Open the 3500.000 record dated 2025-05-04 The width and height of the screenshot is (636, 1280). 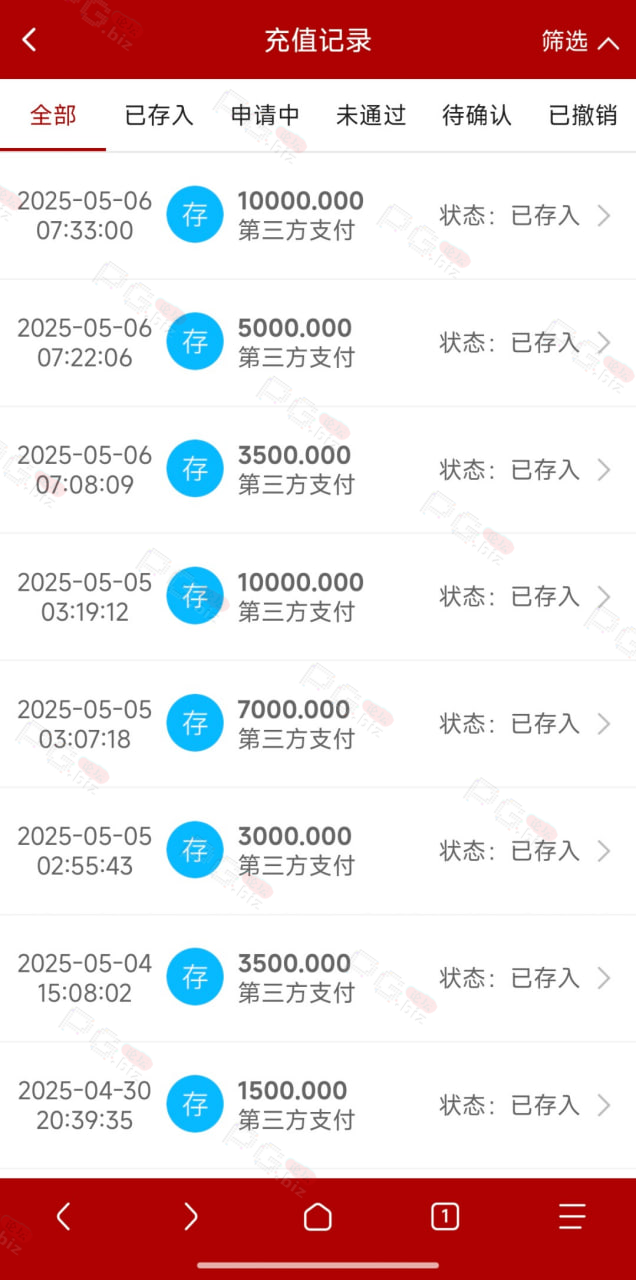[318, 978]
